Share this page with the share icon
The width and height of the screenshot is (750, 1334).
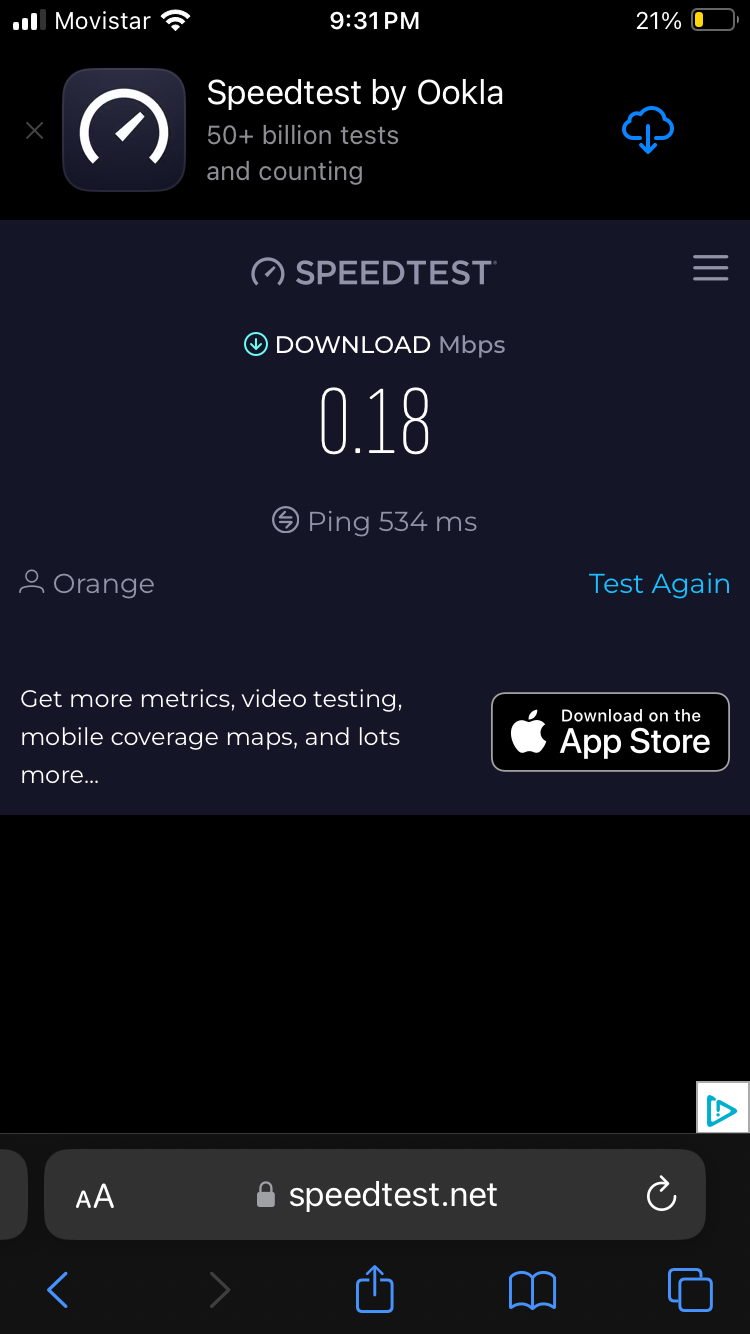pos(375,1288)
